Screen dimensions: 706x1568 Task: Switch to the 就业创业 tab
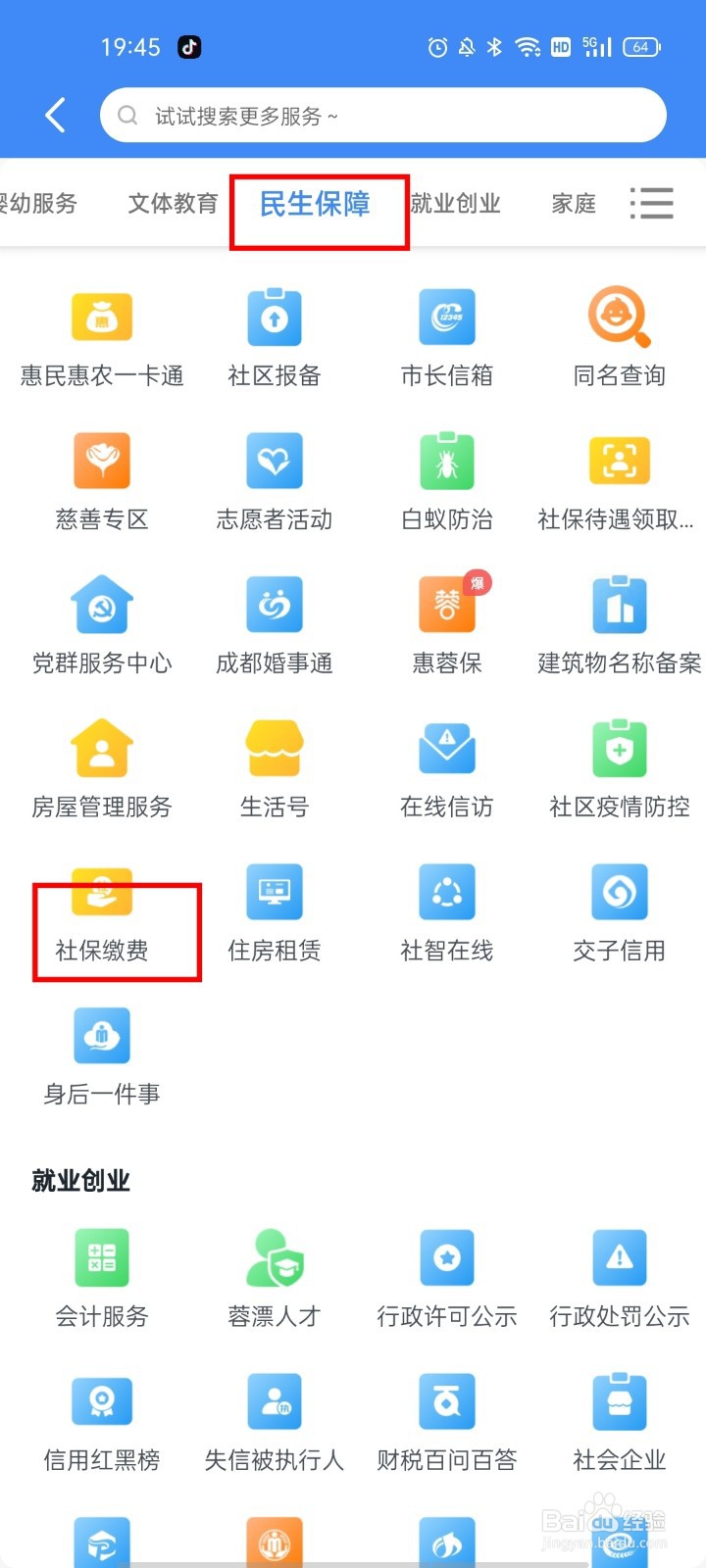coord(457,204)
